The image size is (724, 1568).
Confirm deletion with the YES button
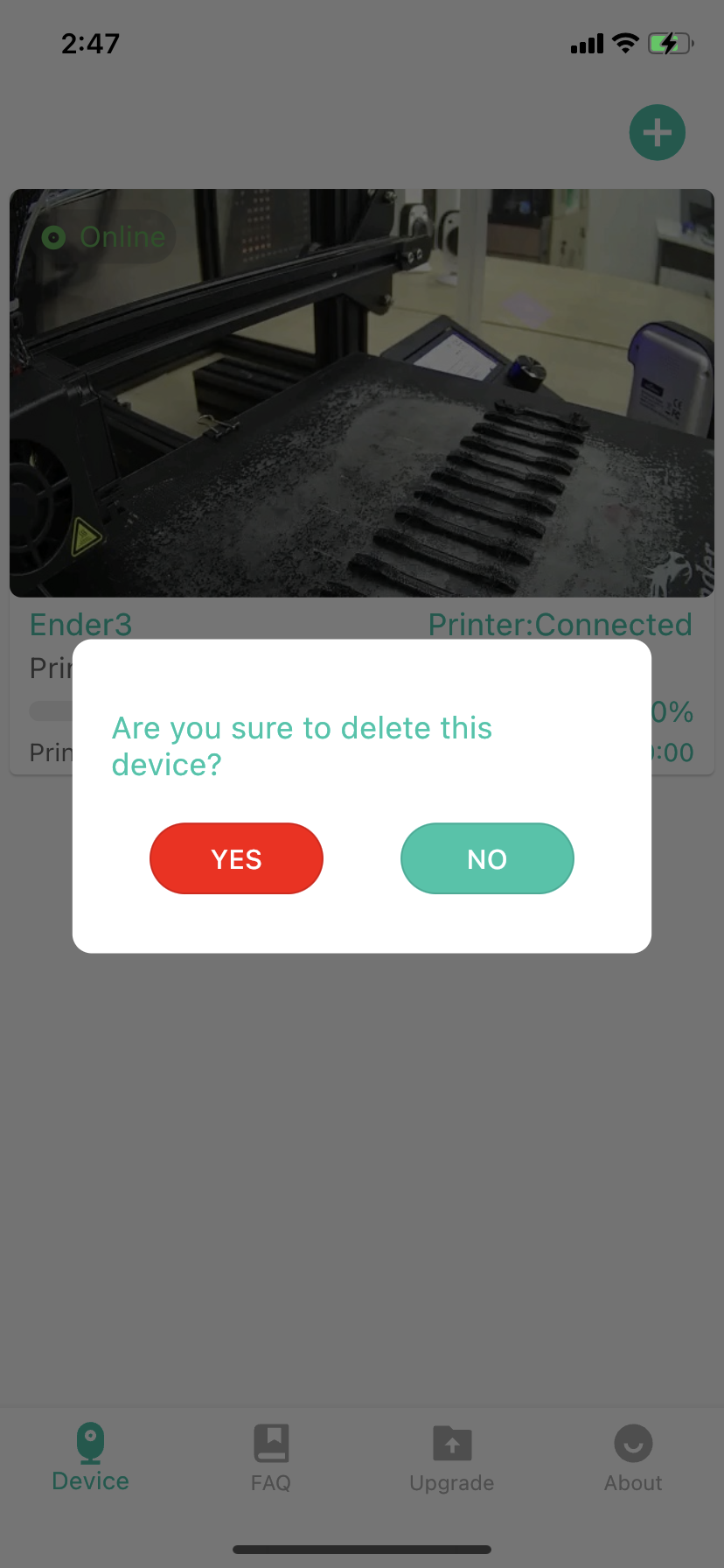236,858
